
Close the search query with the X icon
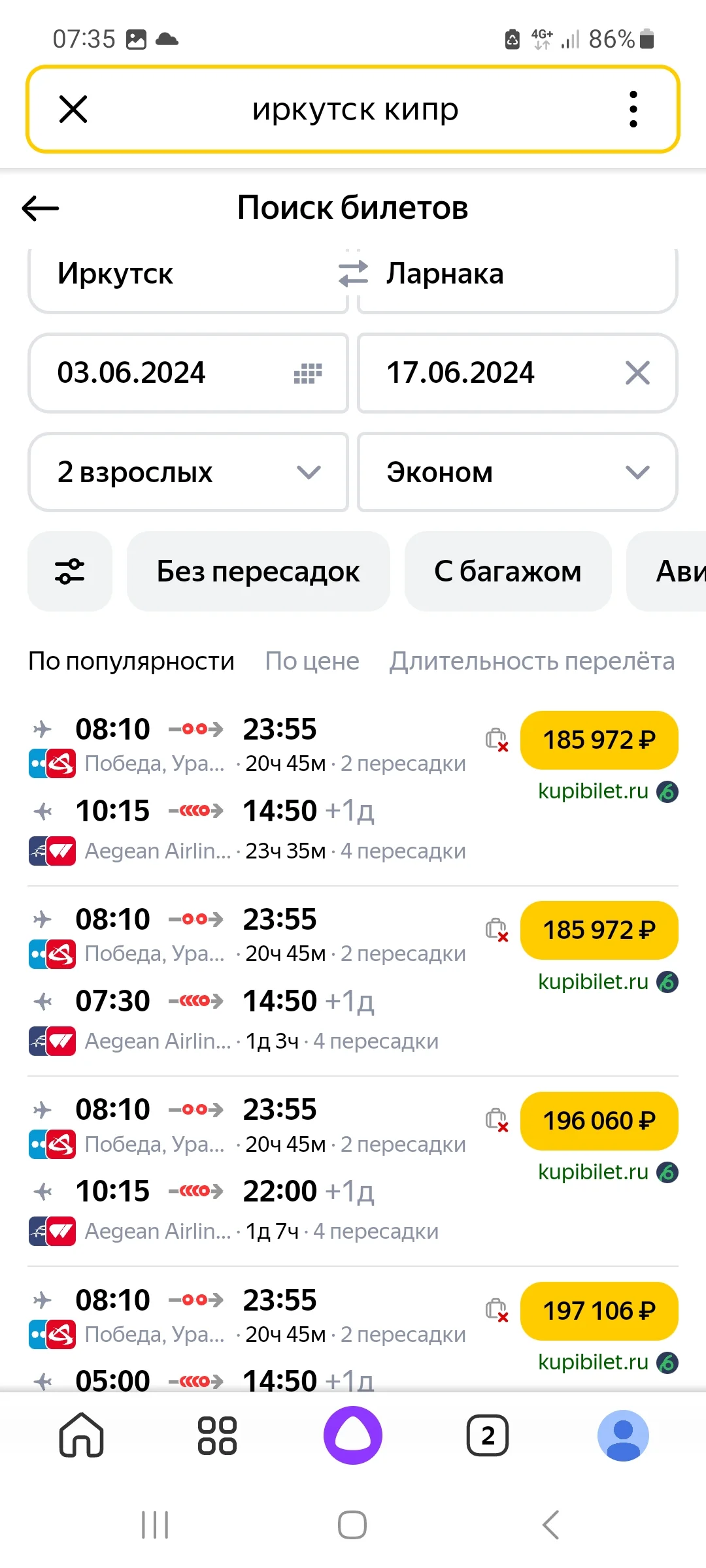click(x=73, y=109)
